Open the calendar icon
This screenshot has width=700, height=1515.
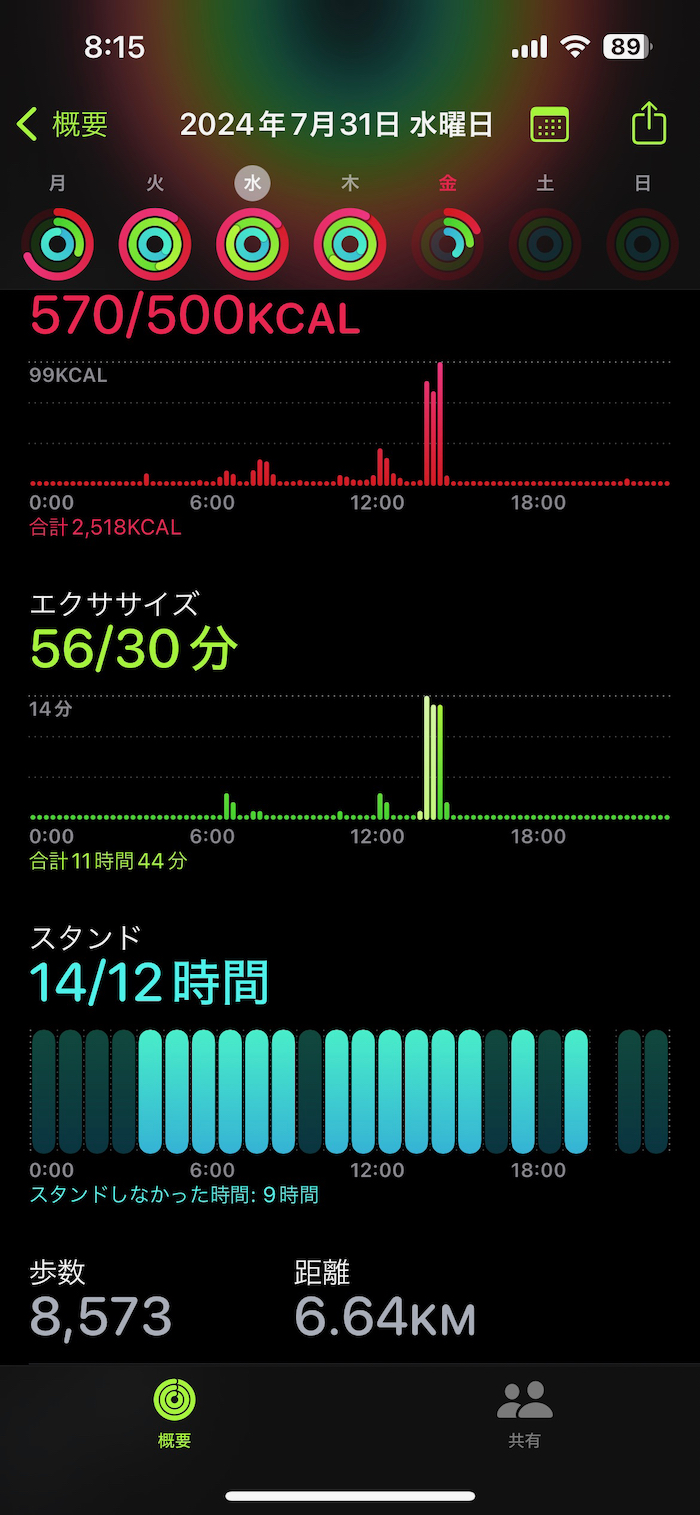[549, 125]
